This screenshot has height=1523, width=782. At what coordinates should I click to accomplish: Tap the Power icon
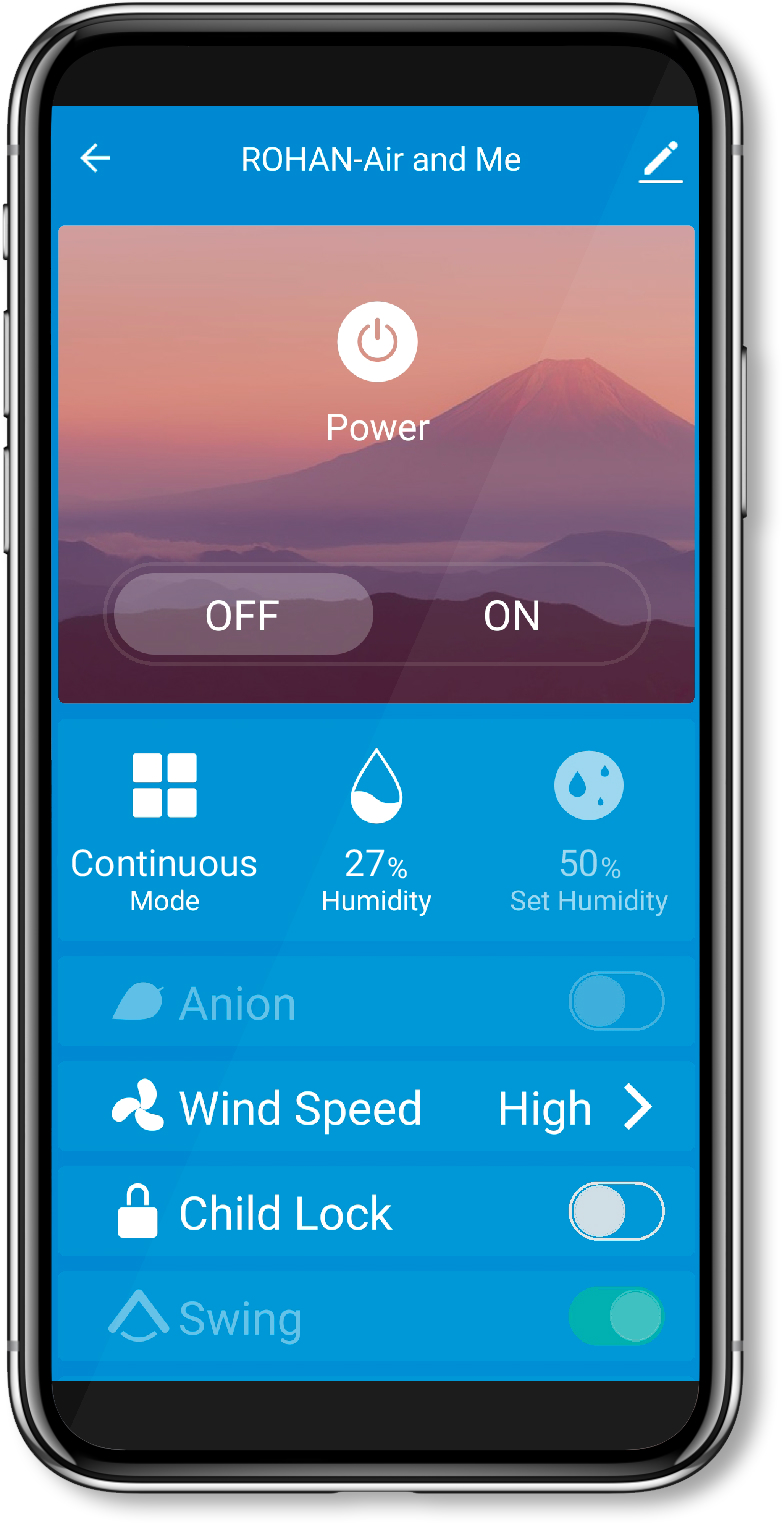pos(377,341)
